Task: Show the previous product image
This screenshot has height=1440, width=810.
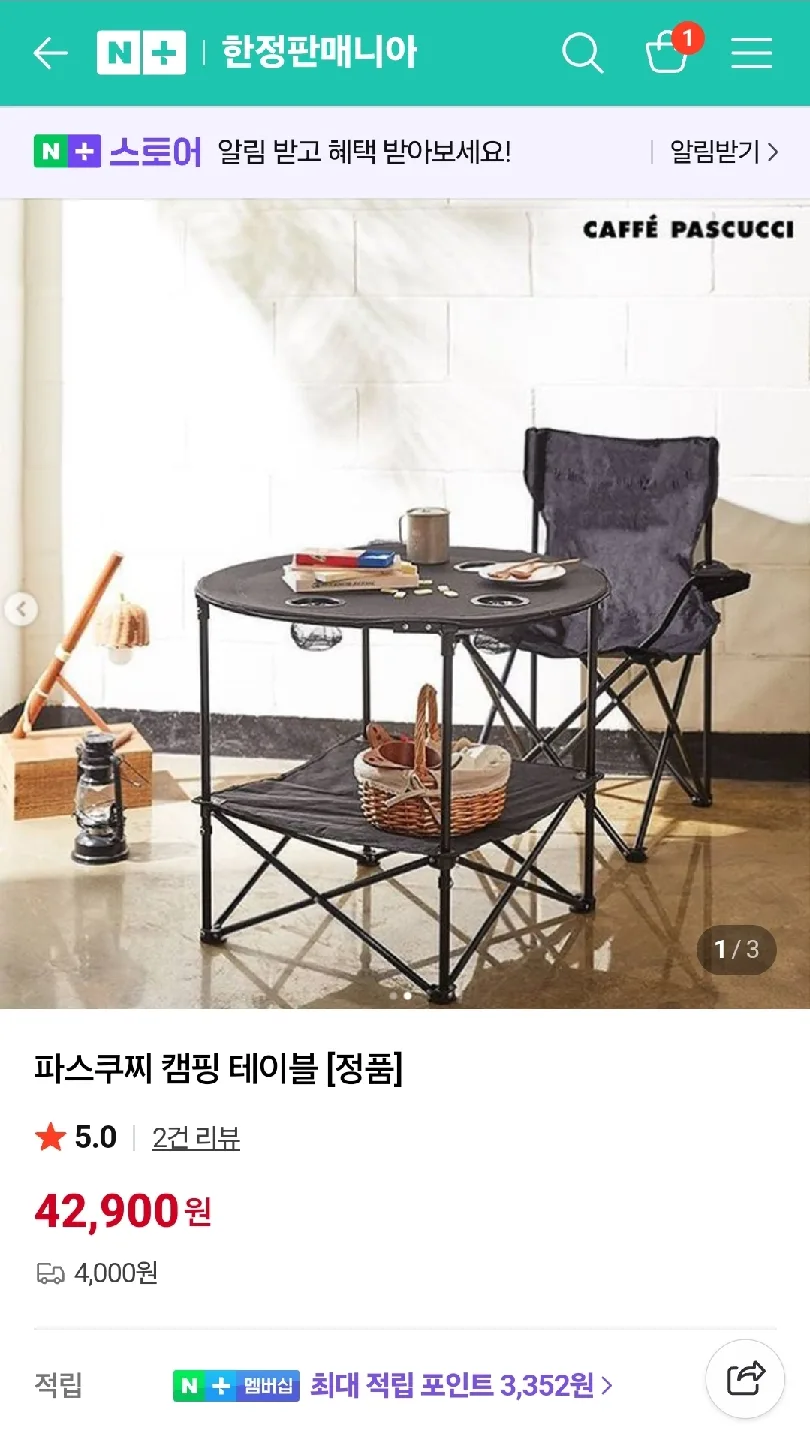Action: (21, 608)
